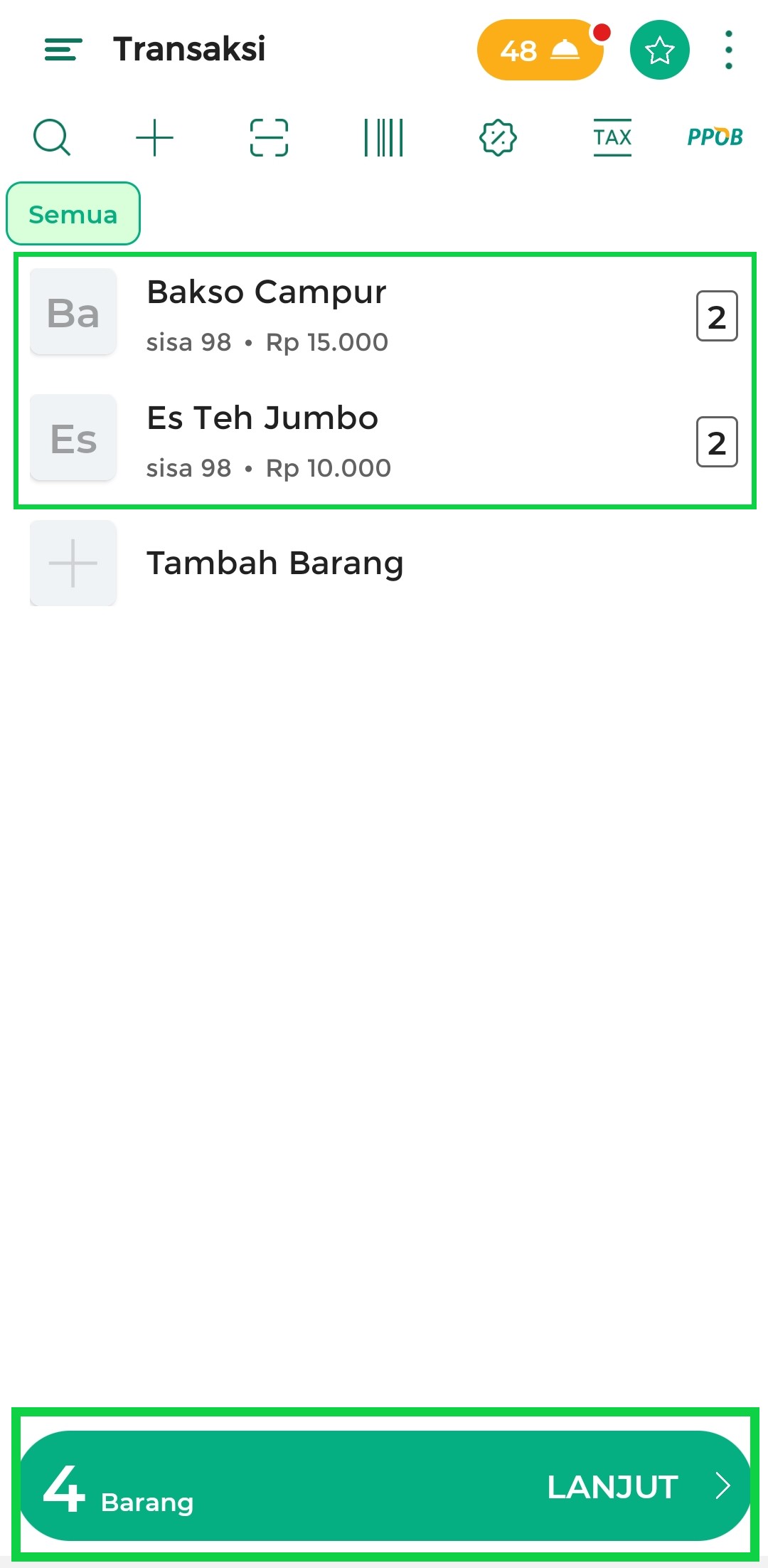Tap Tambah Barang to add a product
This screenshot has height=1568, width=768.
[275, 563]
